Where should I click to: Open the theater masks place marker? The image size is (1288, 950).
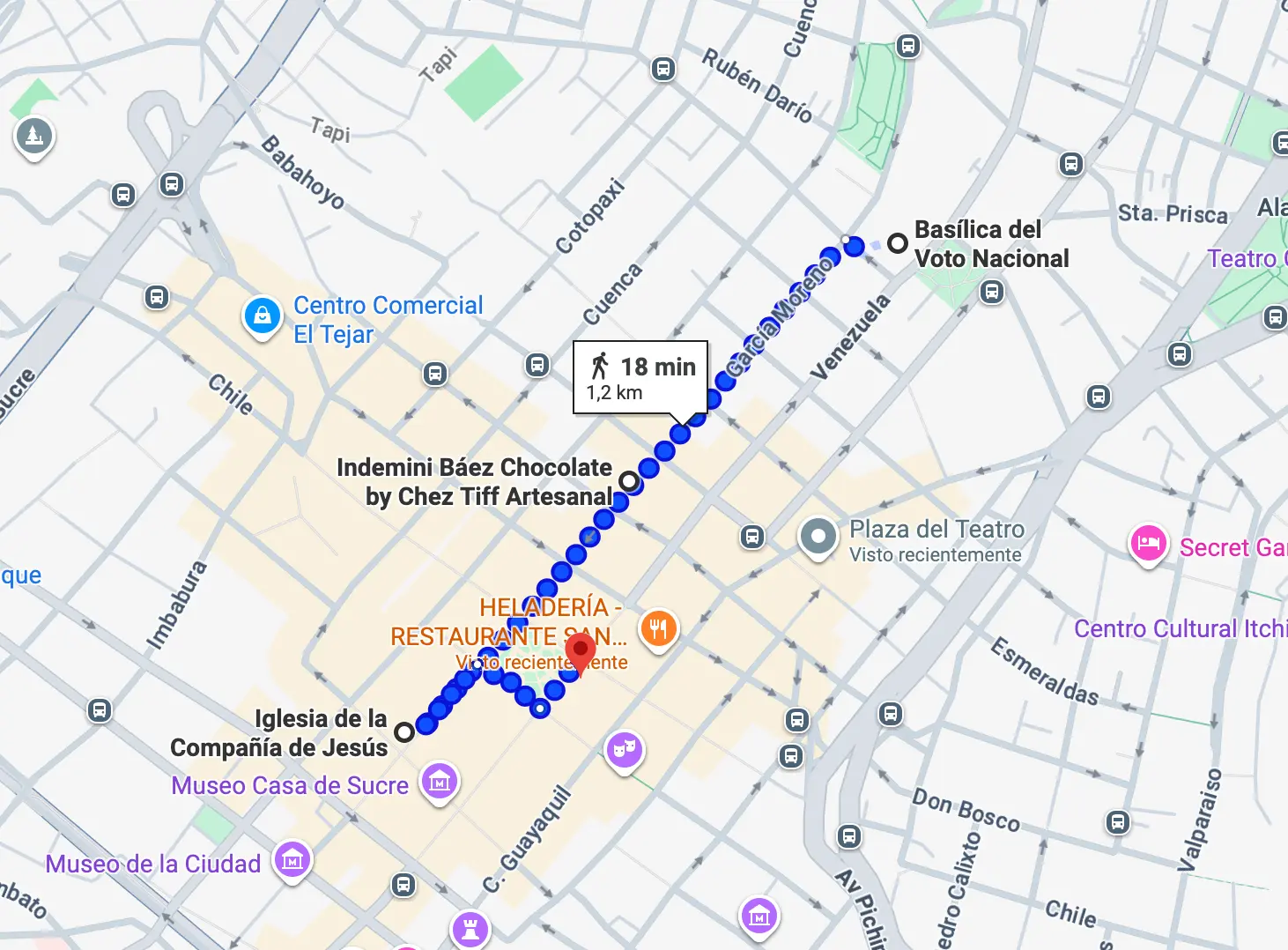(x=625, y=750)
